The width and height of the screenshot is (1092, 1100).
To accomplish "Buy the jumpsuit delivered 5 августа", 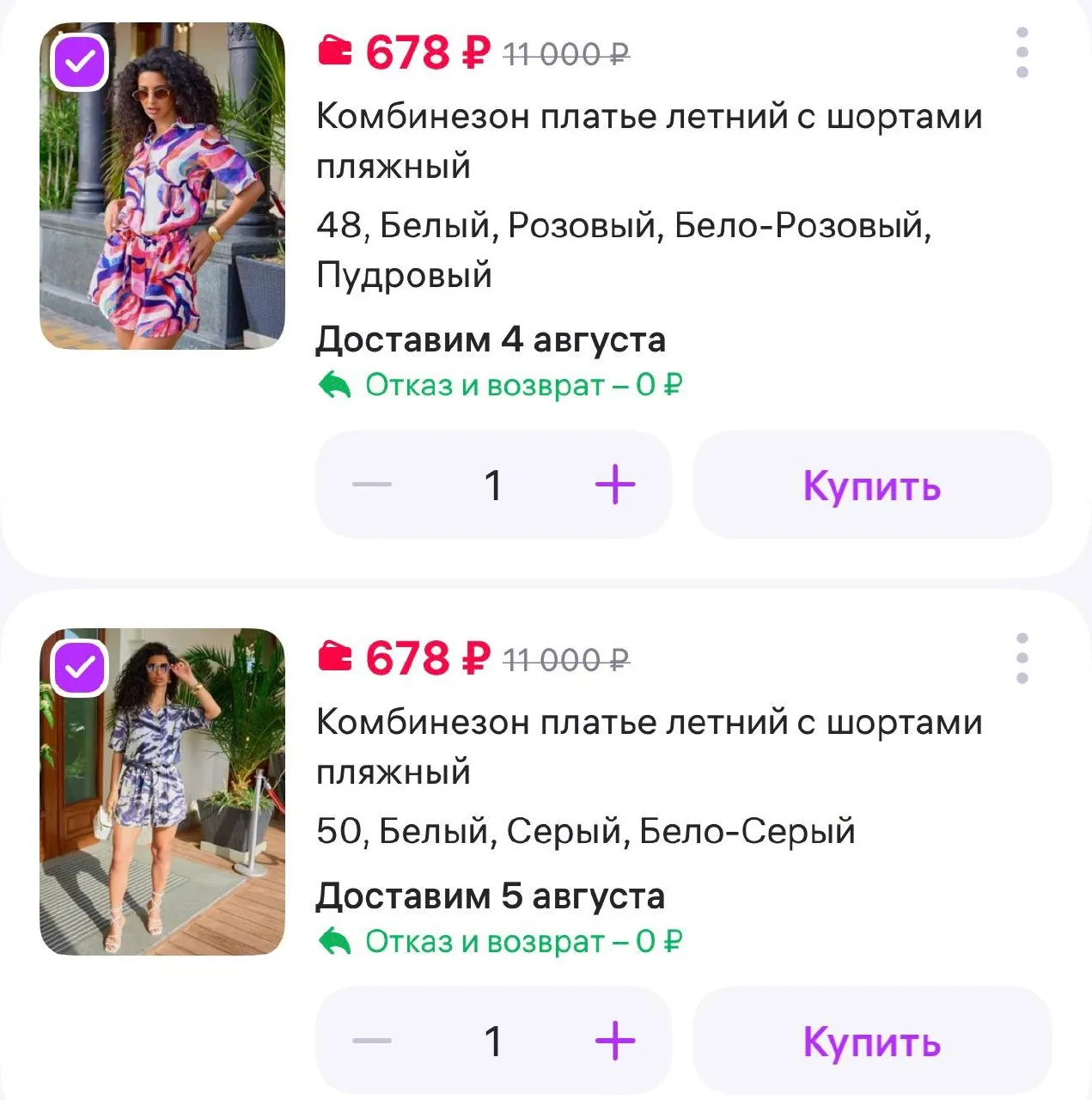I will pyautogui.click(x=872, y=1041).
